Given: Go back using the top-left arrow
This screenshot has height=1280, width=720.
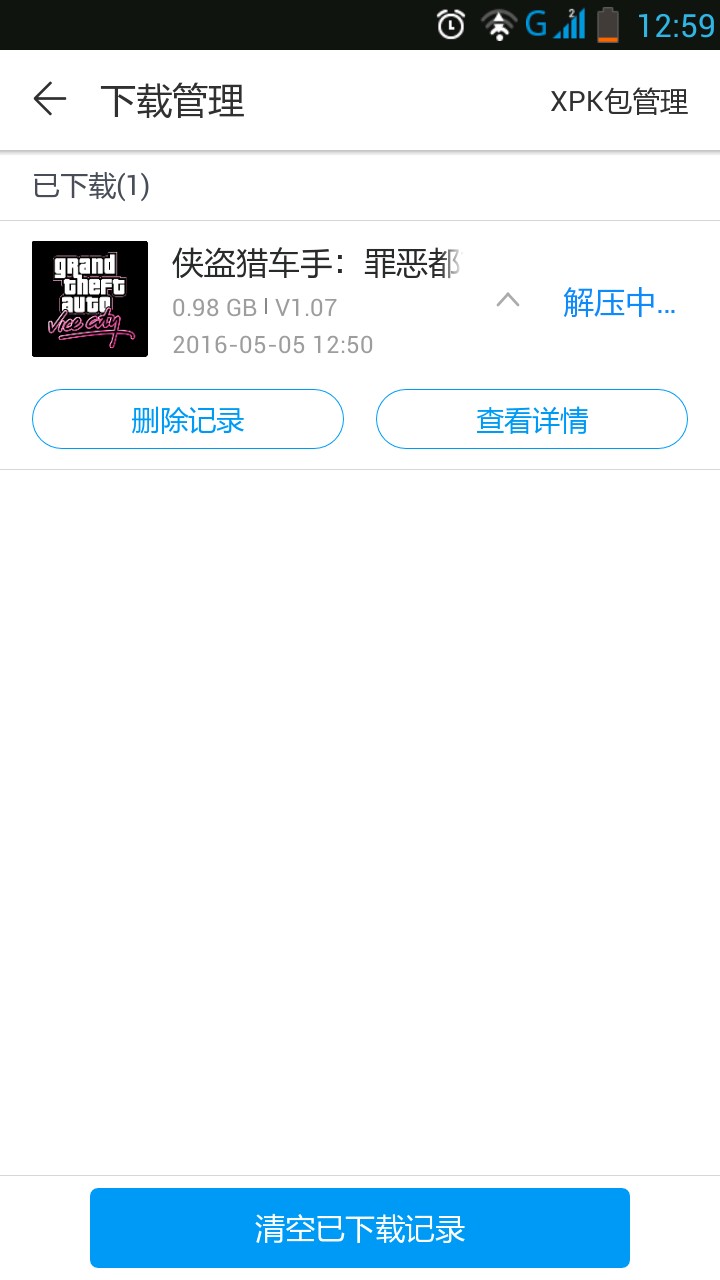Looking at the screenshot, I should [49, 100].
